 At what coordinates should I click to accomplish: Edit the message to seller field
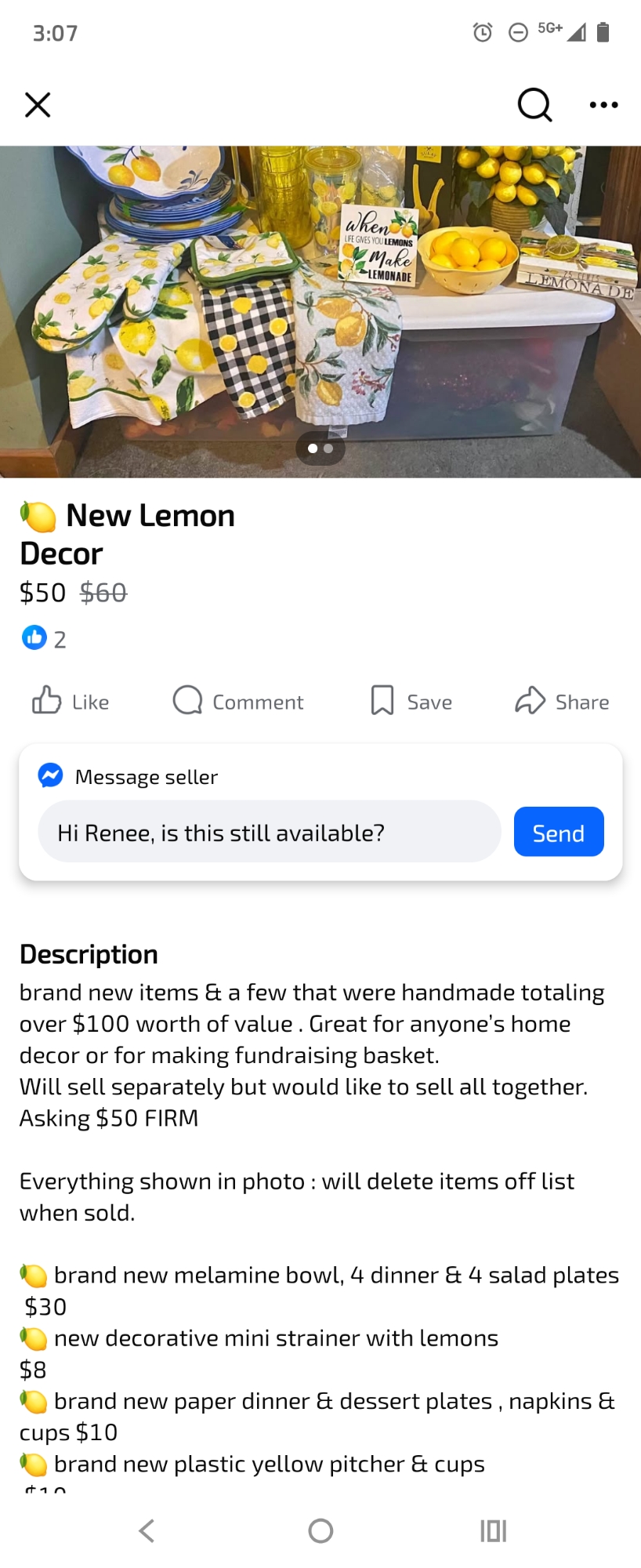click(x=269, y=832)
